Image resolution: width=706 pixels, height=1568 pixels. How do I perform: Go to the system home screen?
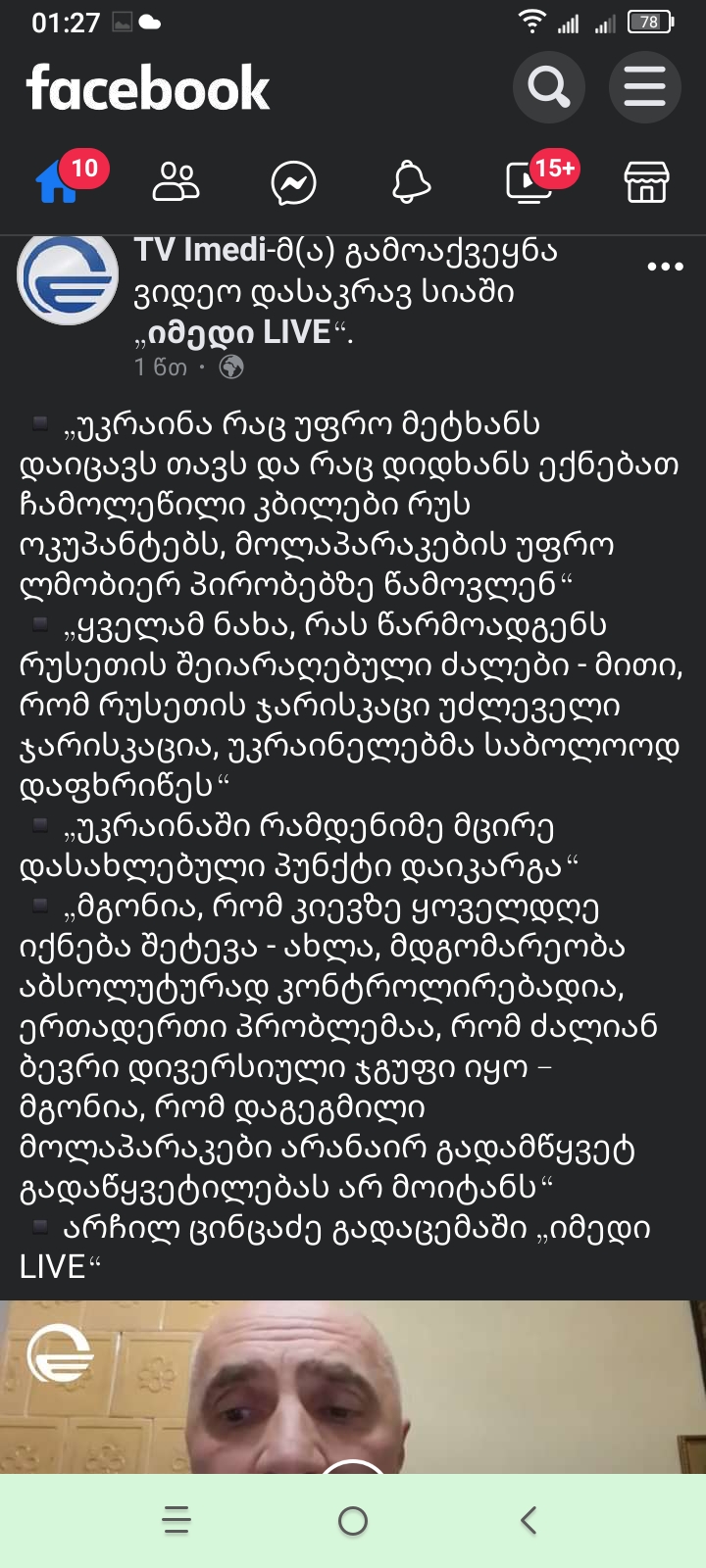(x=353, y=1521)
